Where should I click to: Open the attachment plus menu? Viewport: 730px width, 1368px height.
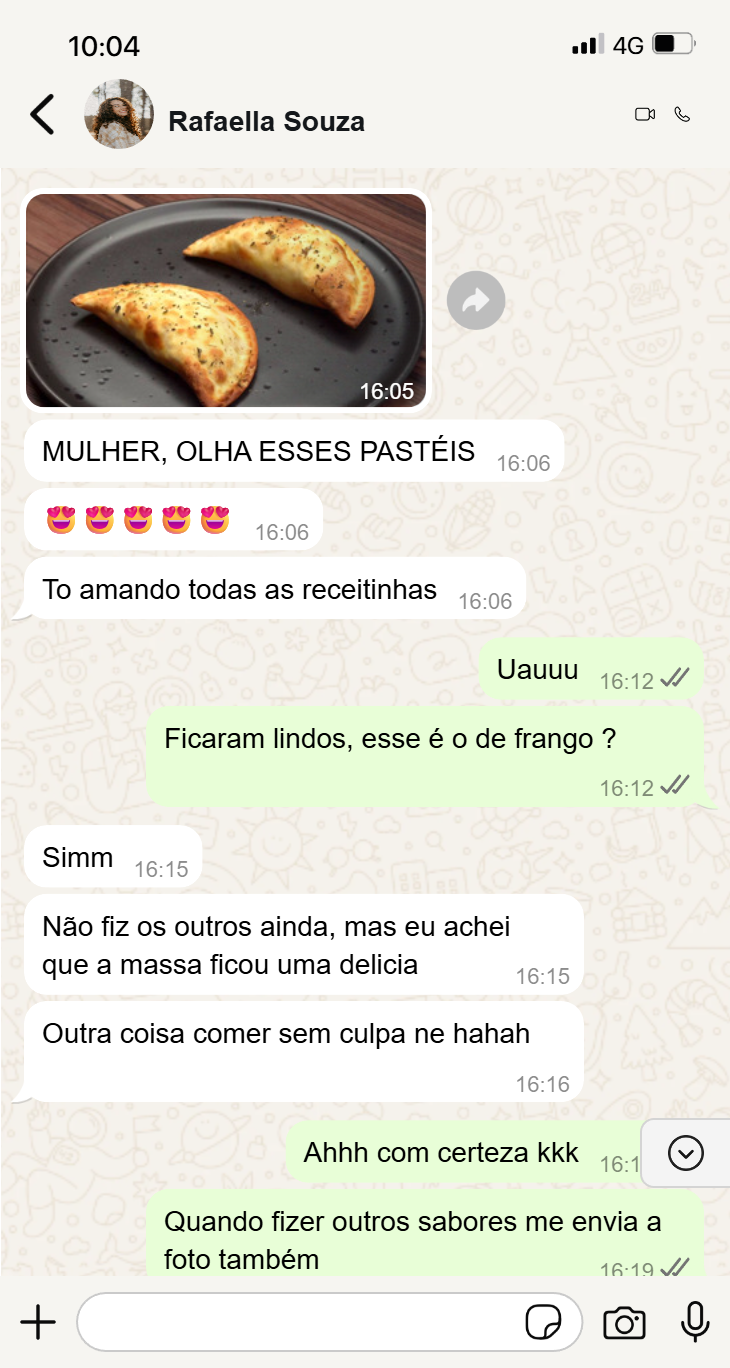click(x=38, y=1323)
